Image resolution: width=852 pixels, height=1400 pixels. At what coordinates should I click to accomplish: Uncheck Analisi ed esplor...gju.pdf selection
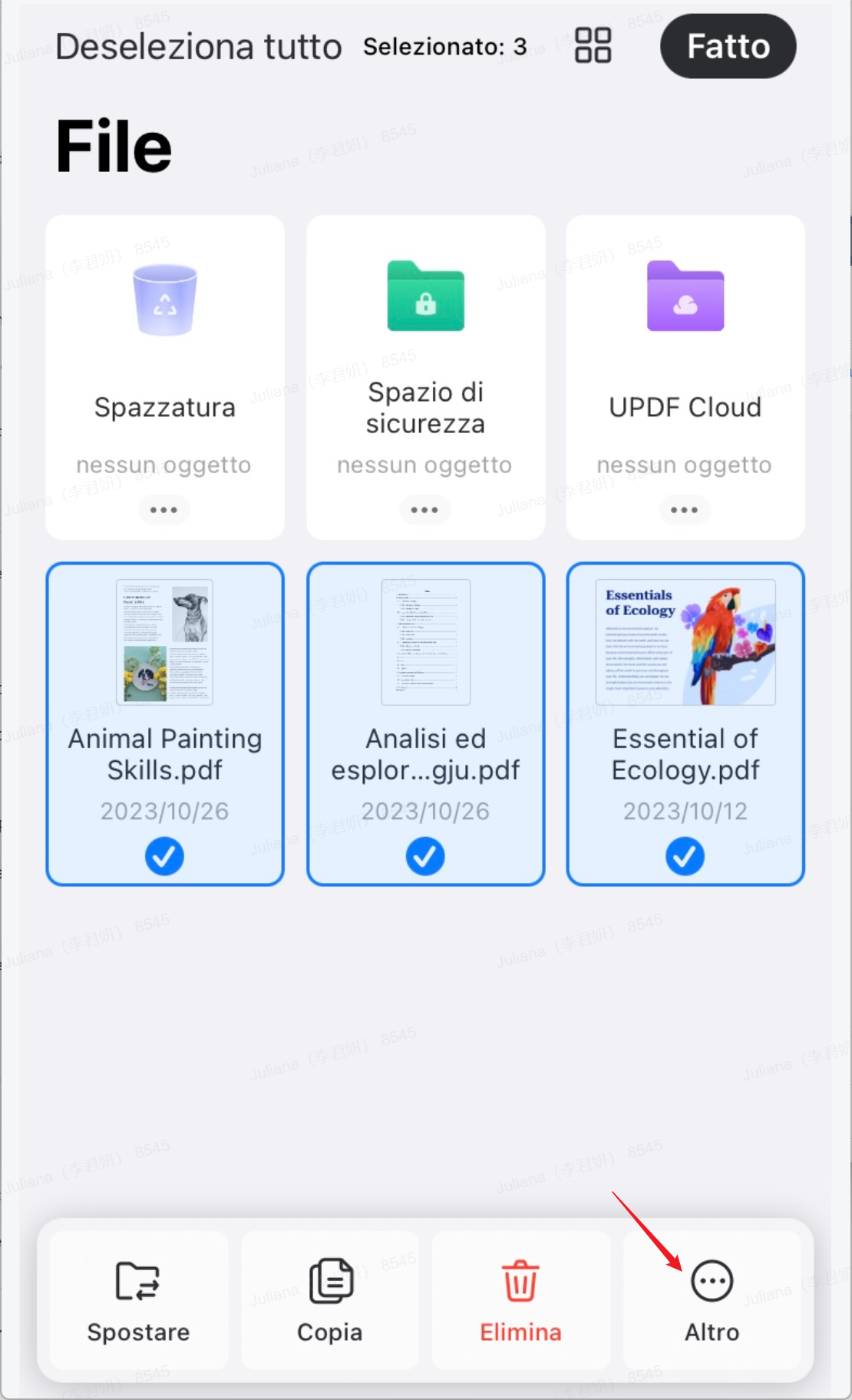point(424,856)
